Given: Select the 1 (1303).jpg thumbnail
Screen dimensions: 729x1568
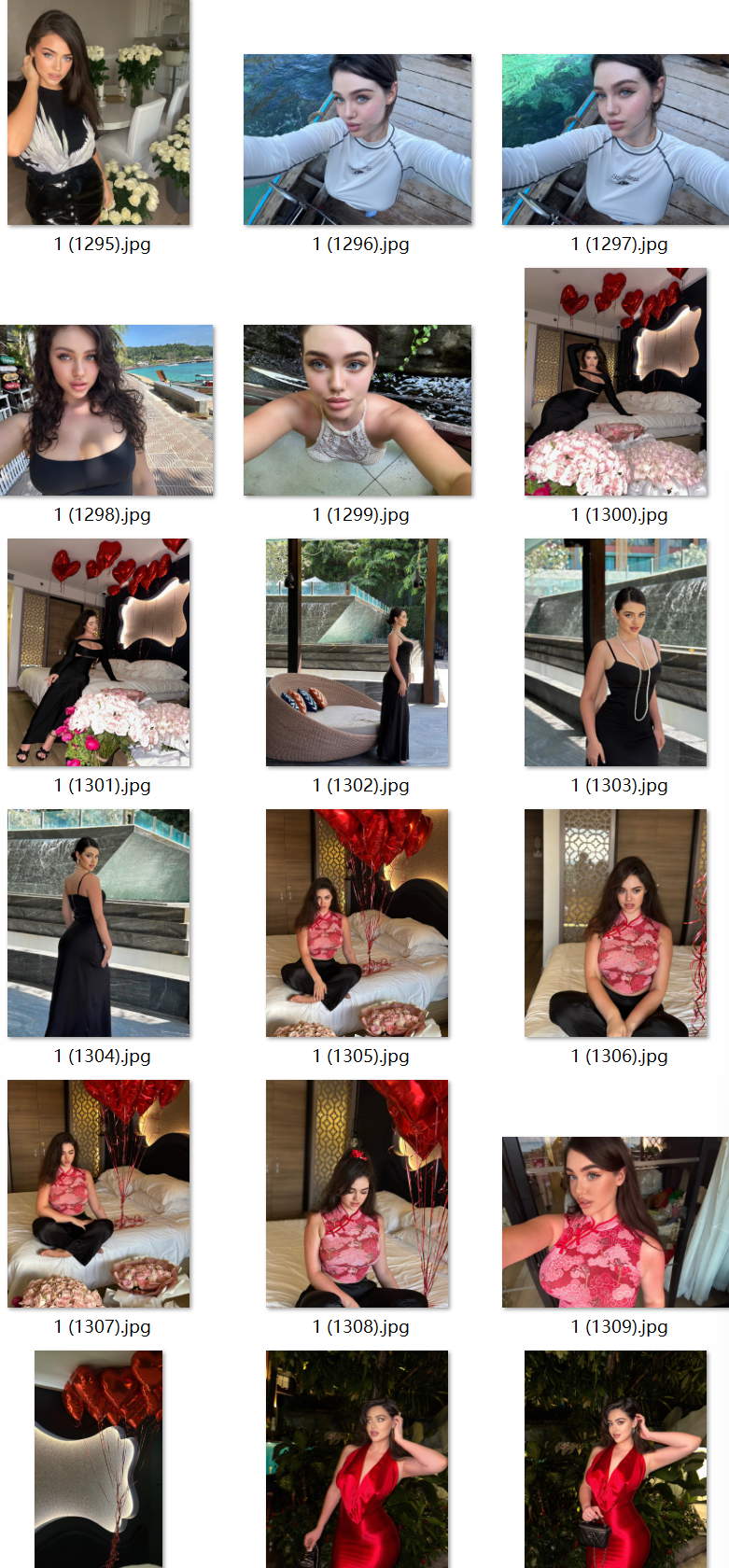Looking at the screenshot, I should pos(615,652).
